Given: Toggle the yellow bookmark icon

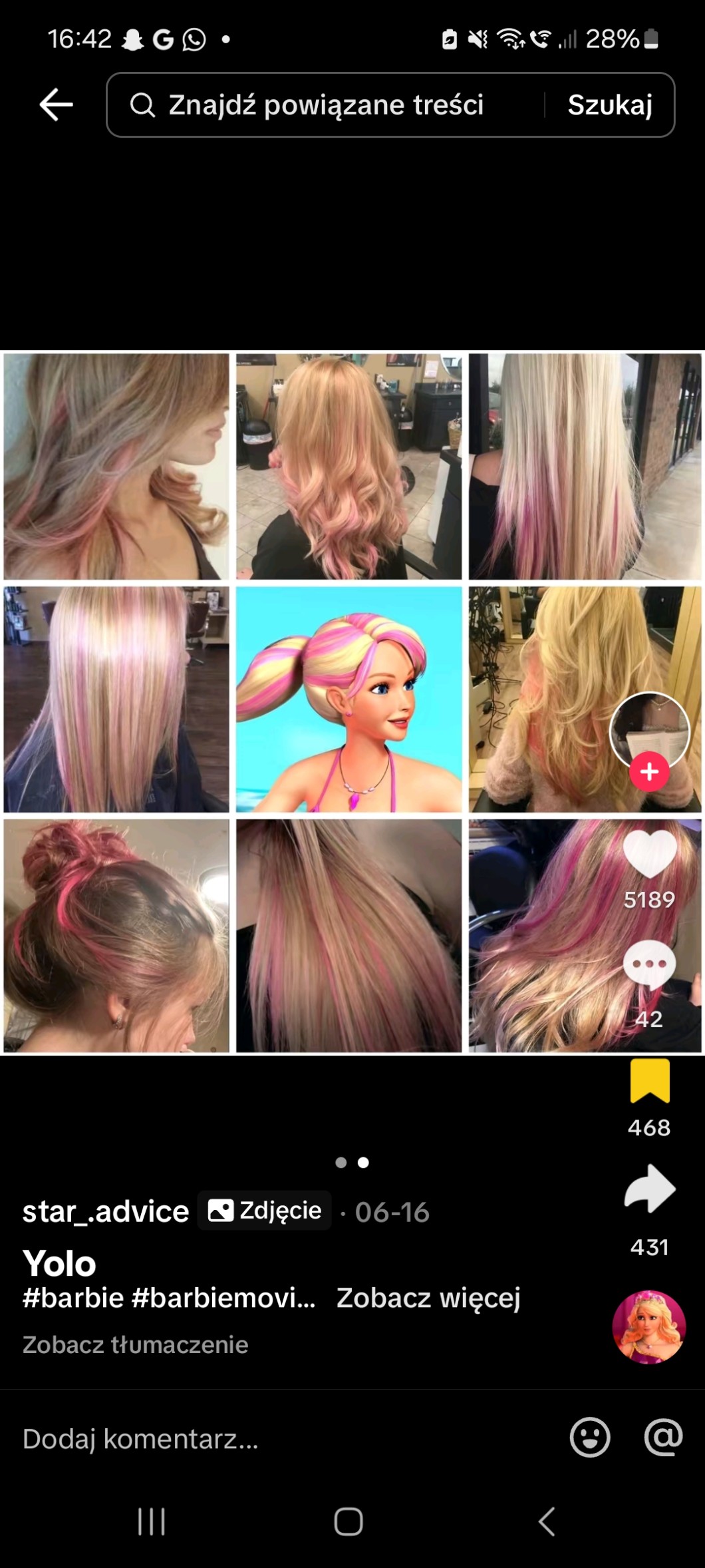Looking at the screenshot, I should (649, 1081).
